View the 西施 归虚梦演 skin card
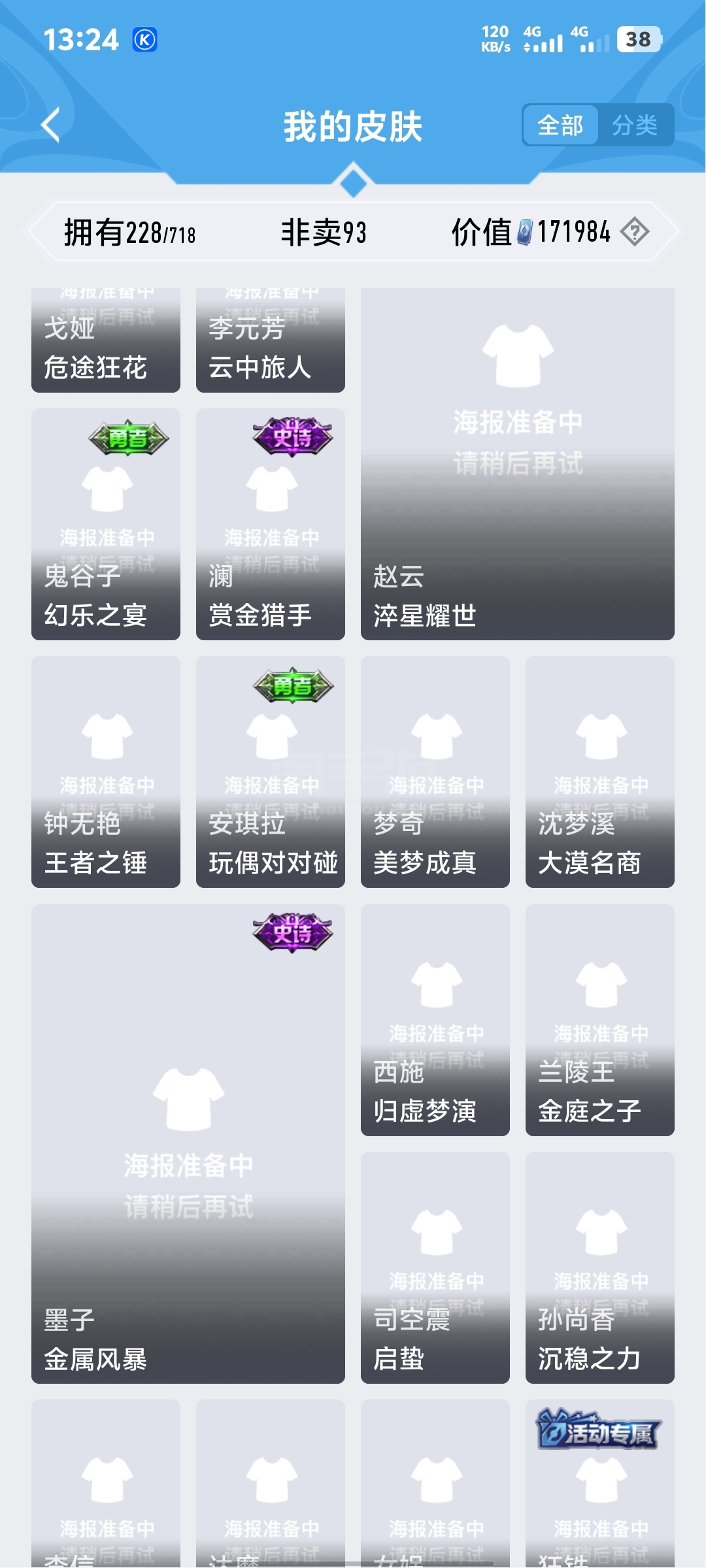The image size is (706, 1568). pyautogui.click(x=435, y=1020)
